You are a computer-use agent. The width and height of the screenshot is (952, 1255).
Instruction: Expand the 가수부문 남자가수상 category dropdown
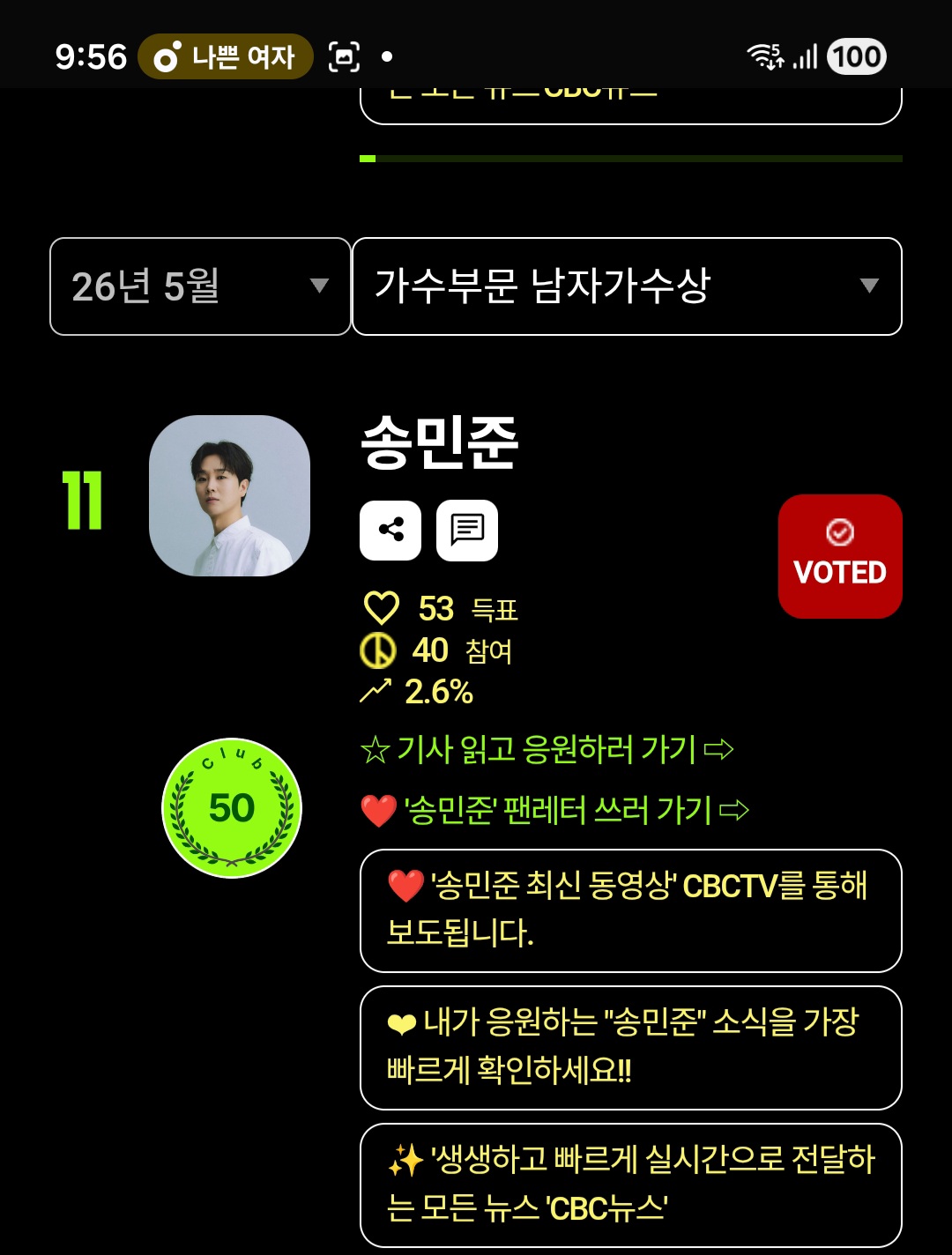(x=627, y=286)
